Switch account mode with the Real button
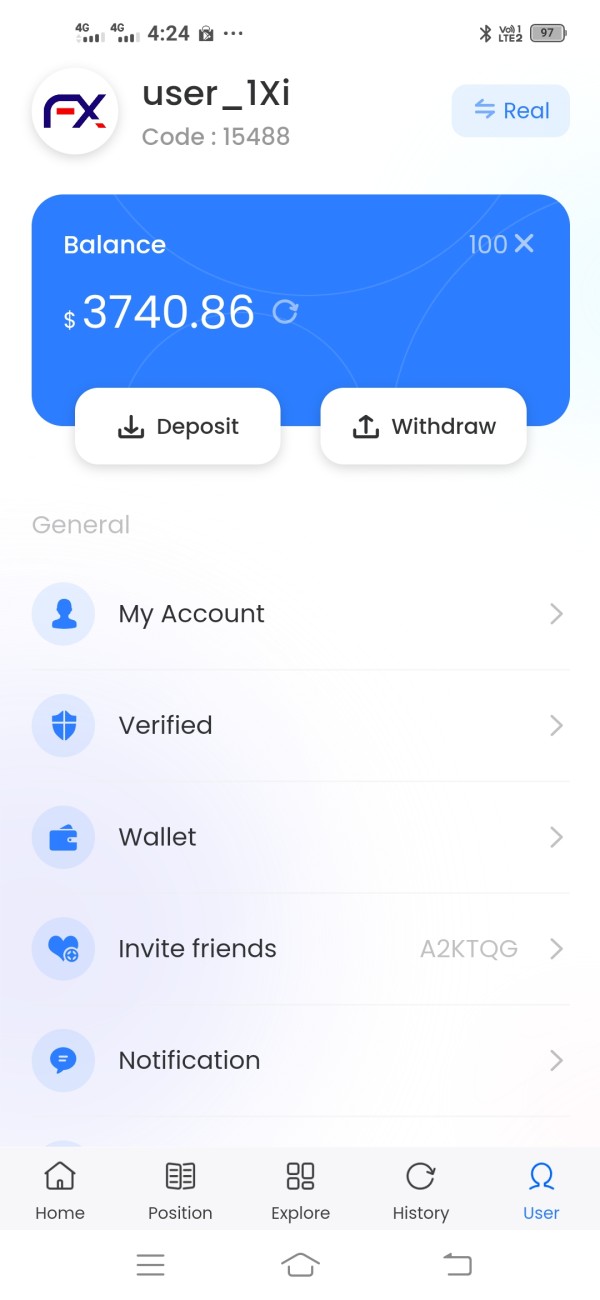This screenshot has height=1300, width=600. click(x=511, y=110)
